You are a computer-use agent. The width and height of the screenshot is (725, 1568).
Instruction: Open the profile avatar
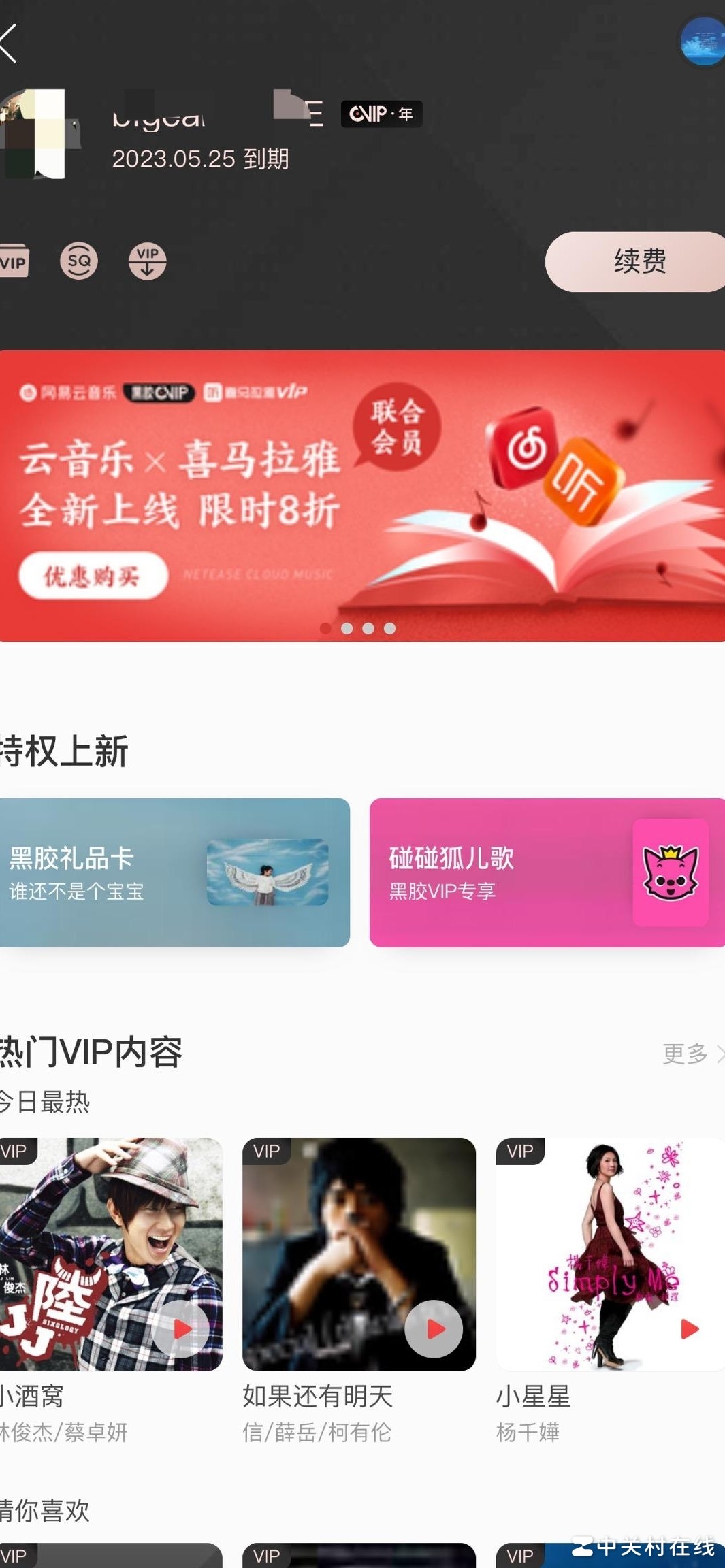point(37,133)
